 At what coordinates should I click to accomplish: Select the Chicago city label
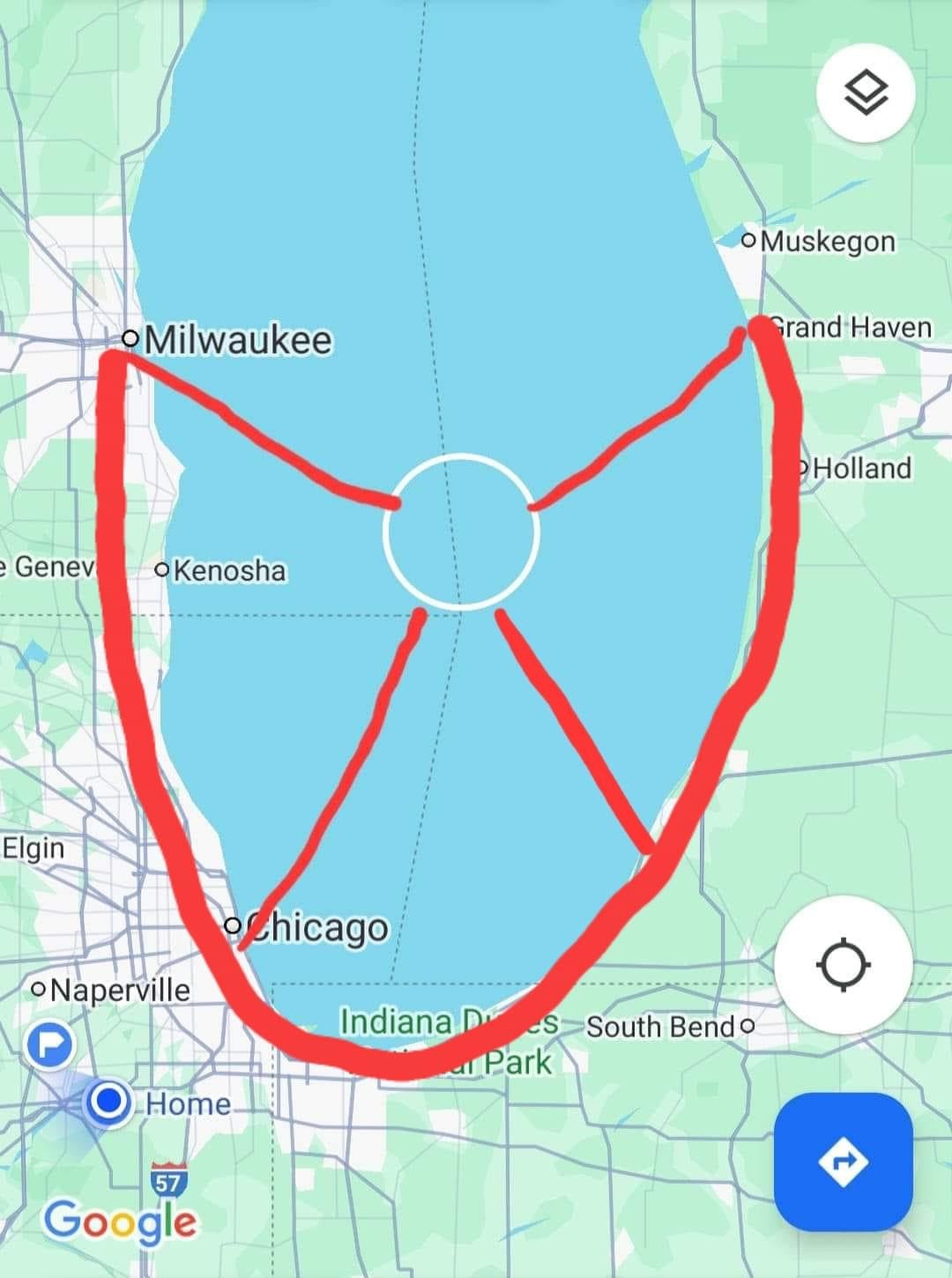click(317, 926)
